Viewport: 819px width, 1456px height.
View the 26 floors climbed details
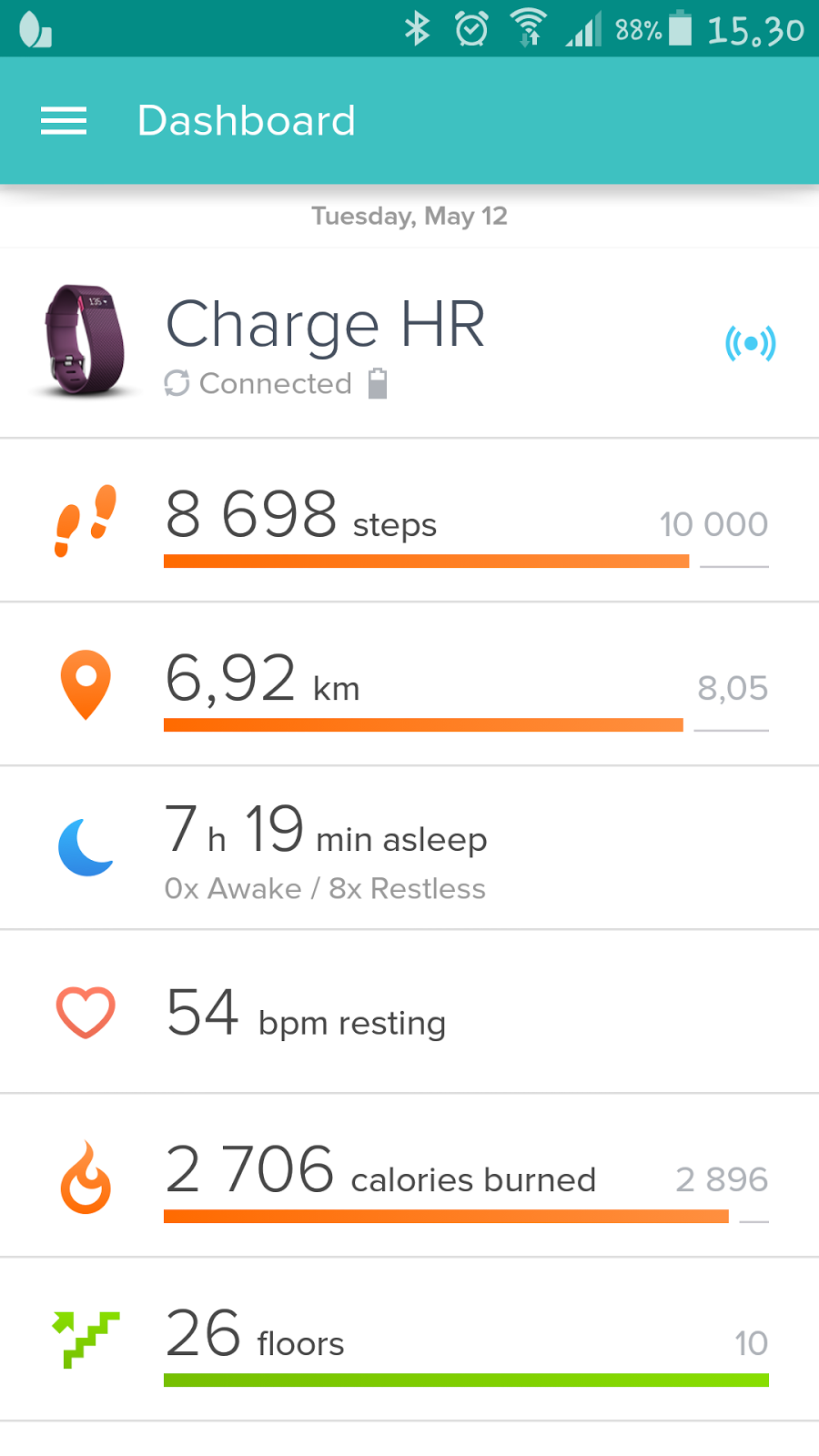pyautogui.click(x=409, y=1340)
